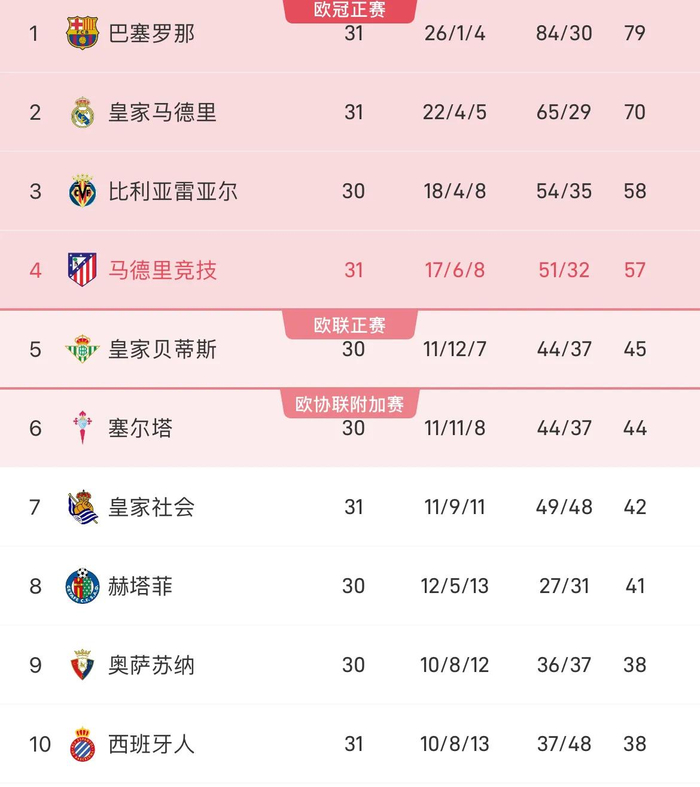
Task: Open the 巴塞罗那 team row
Action: pos(350,36)
